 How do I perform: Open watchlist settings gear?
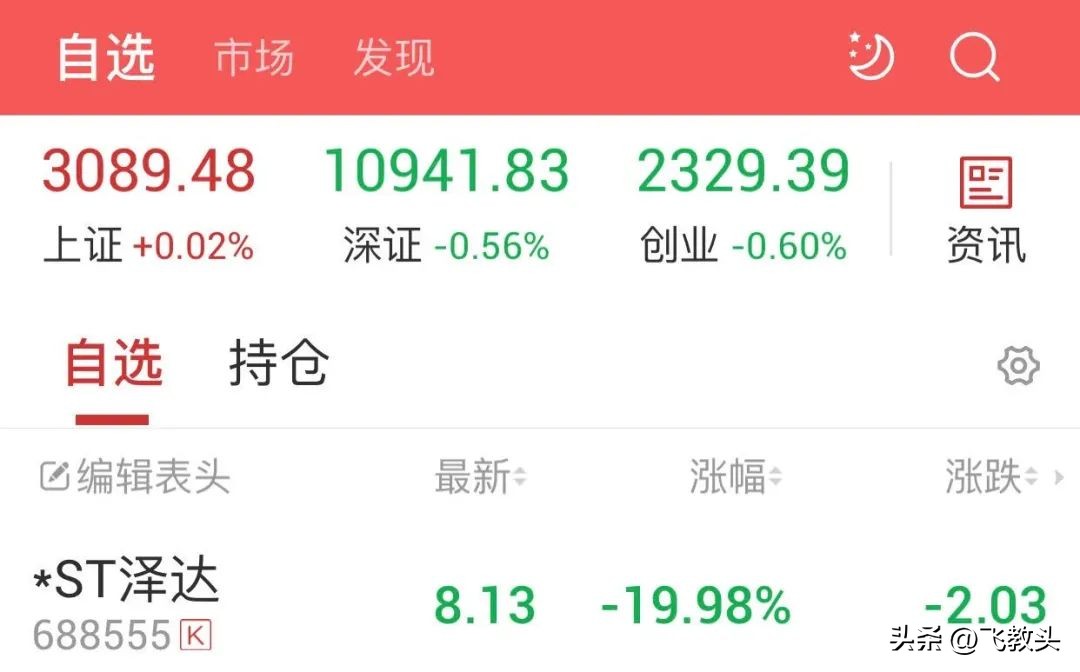tap(1018, 366)
